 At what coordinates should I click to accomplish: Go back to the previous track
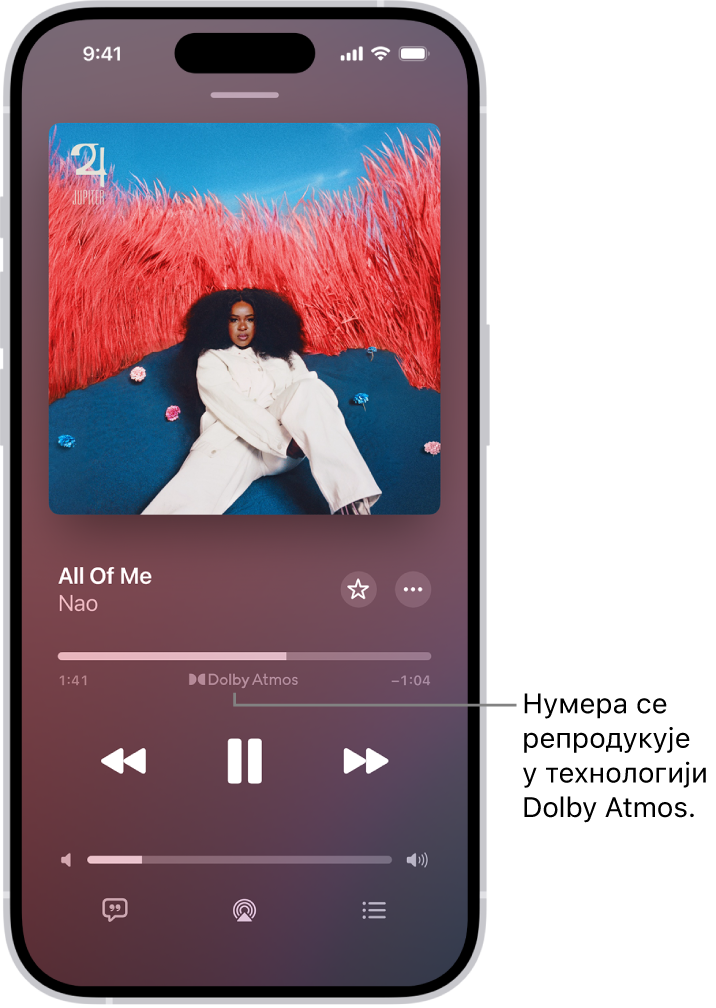click(124, 761)
